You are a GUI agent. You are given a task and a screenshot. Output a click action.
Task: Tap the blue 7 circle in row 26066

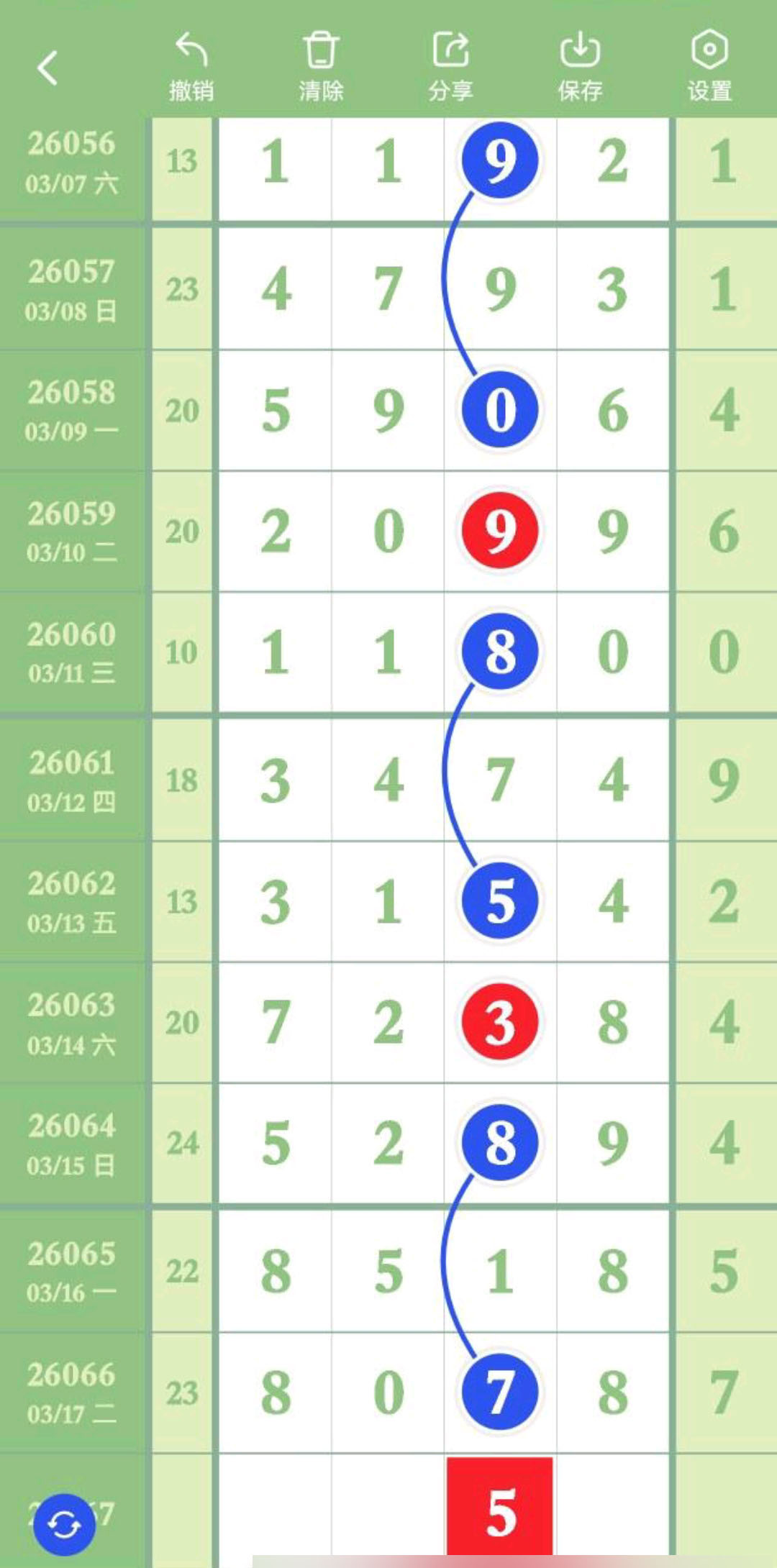[x=500, y=1391]
